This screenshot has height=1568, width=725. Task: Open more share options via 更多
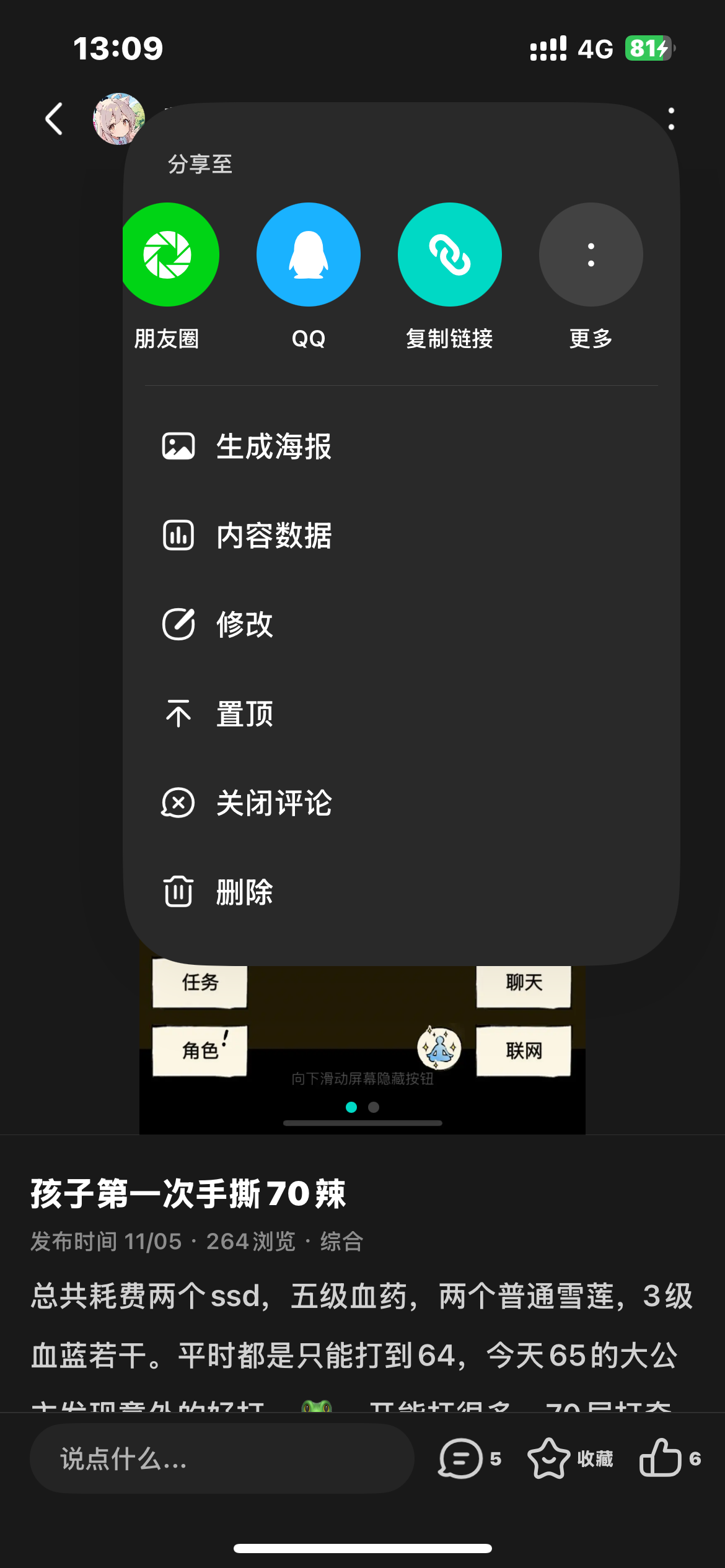pos(590,255)
